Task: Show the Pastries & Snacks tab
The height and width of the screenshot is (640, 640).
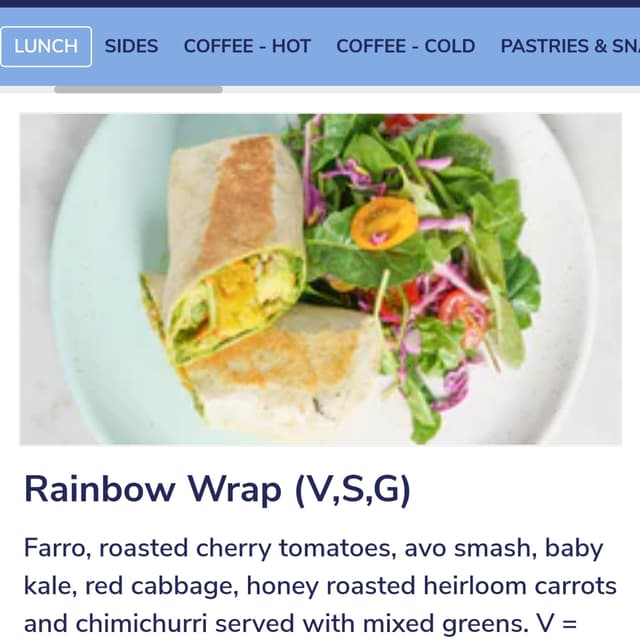Action: [568, 46]
